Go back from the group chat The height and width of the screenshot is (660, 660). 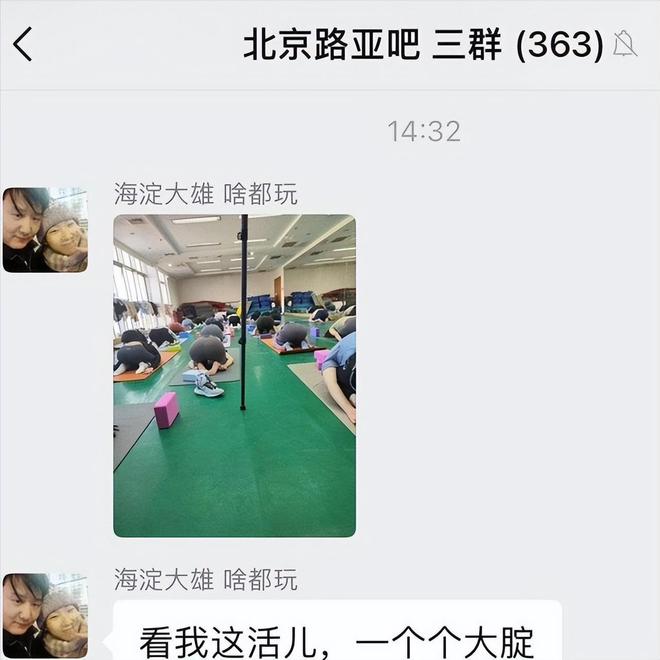24,45
